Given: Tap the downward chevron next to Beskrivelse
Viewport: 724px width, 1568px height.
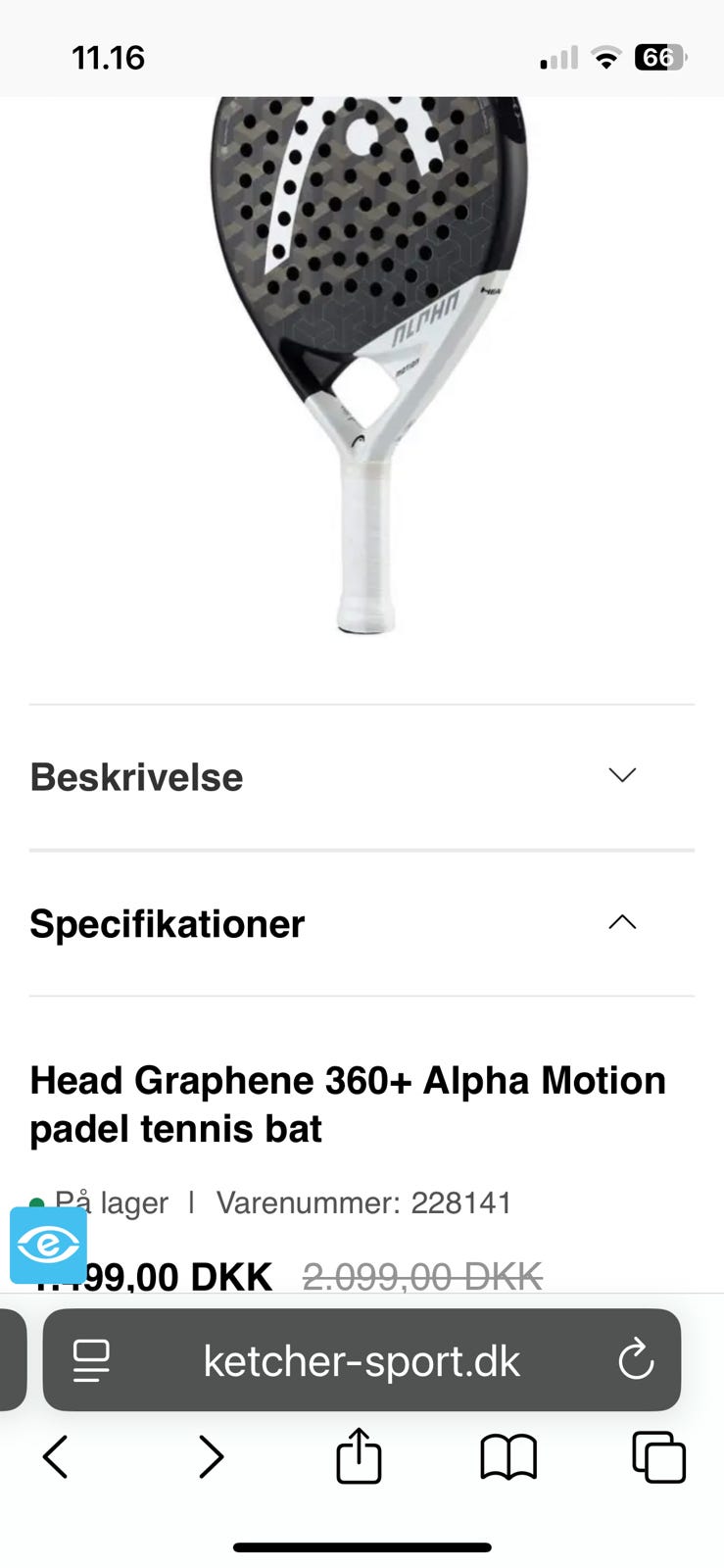Looking at the screenshot, I should (621, 775).
